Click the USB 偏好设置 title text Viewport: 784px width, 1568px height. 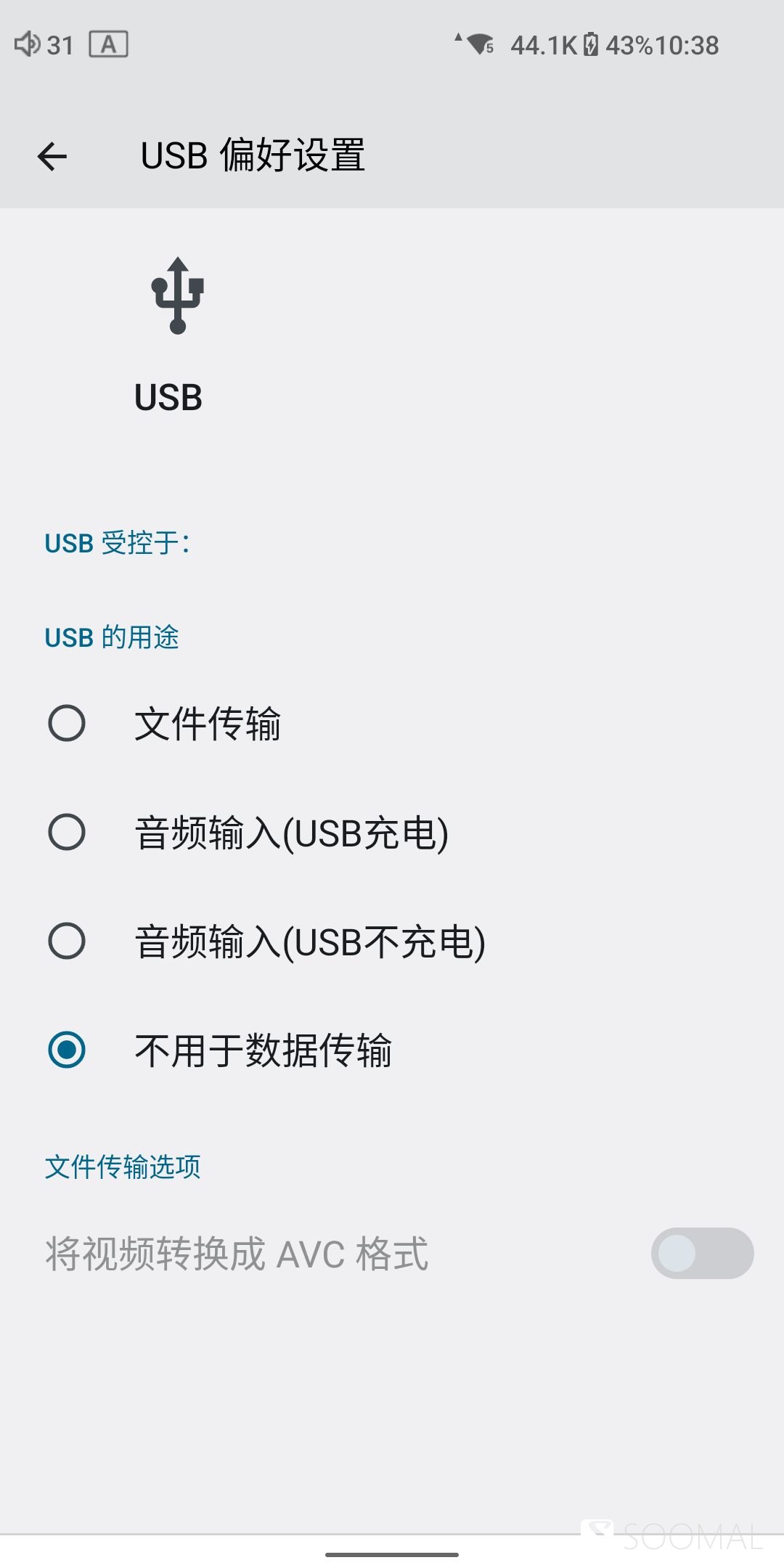point(253,154)
